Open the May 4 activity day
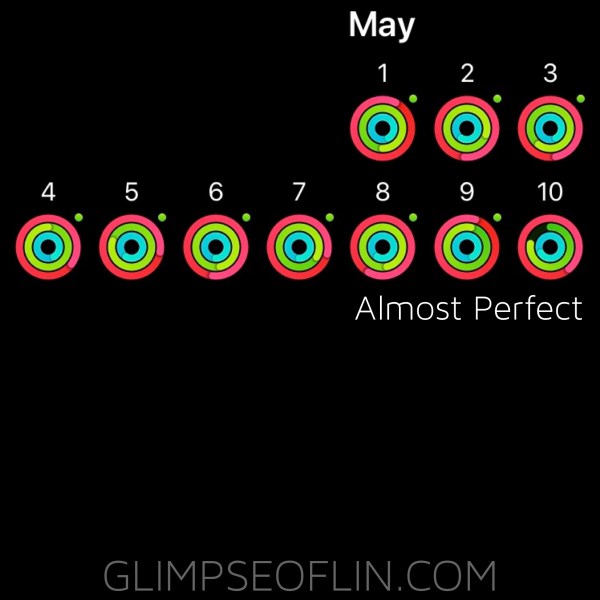The image size is (600, 600). pyautogui.click(x=48, y=246)
